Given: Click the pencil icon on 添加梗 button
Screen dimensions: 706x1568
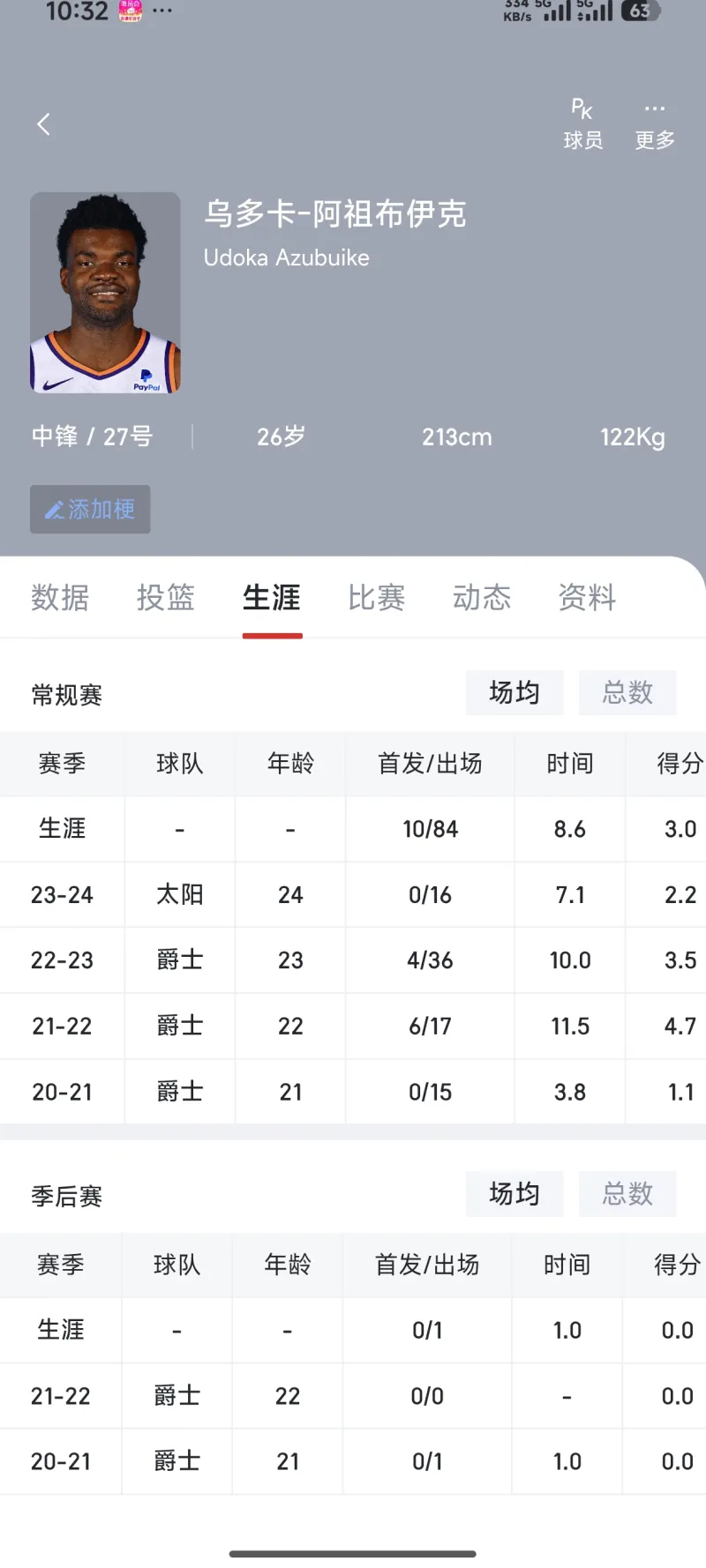Looking at the screenshot, I should click(x=55, y=509).
